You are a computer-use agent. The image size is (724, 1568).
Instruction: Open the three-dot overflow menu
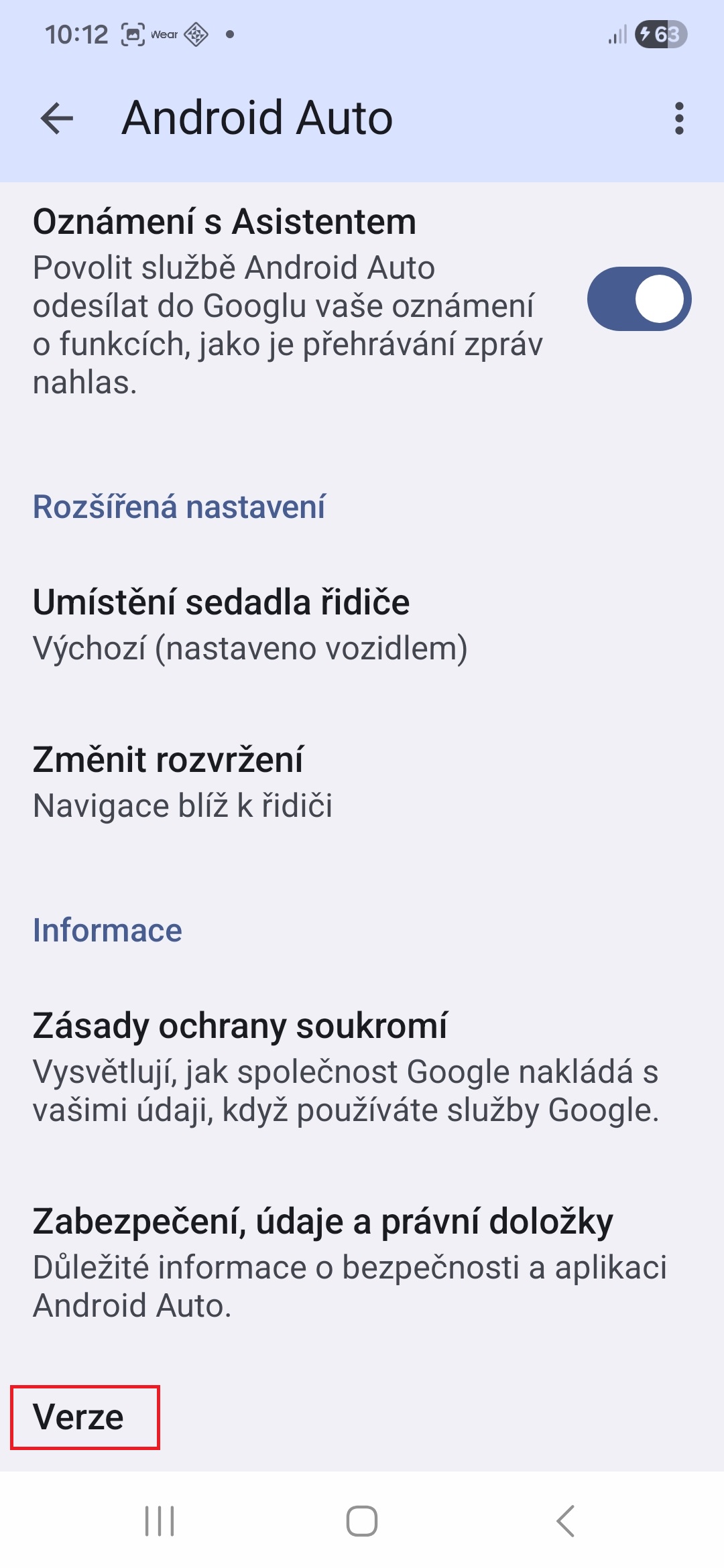point(679,119)
